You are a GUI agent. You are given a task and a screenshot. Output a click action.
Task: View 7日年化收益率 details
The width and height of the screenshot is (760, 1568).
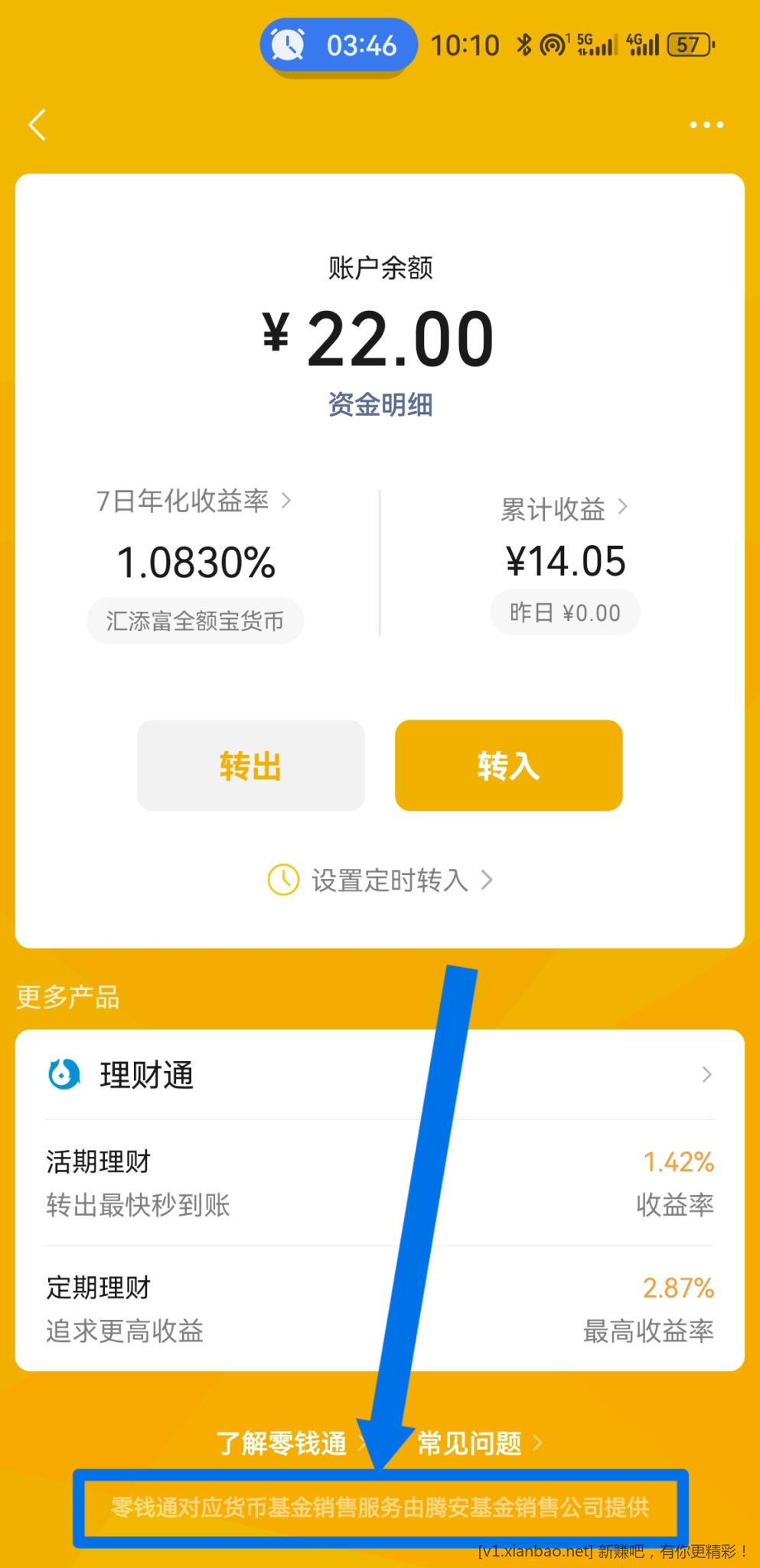pyautogui.click(x=194, y=501)
